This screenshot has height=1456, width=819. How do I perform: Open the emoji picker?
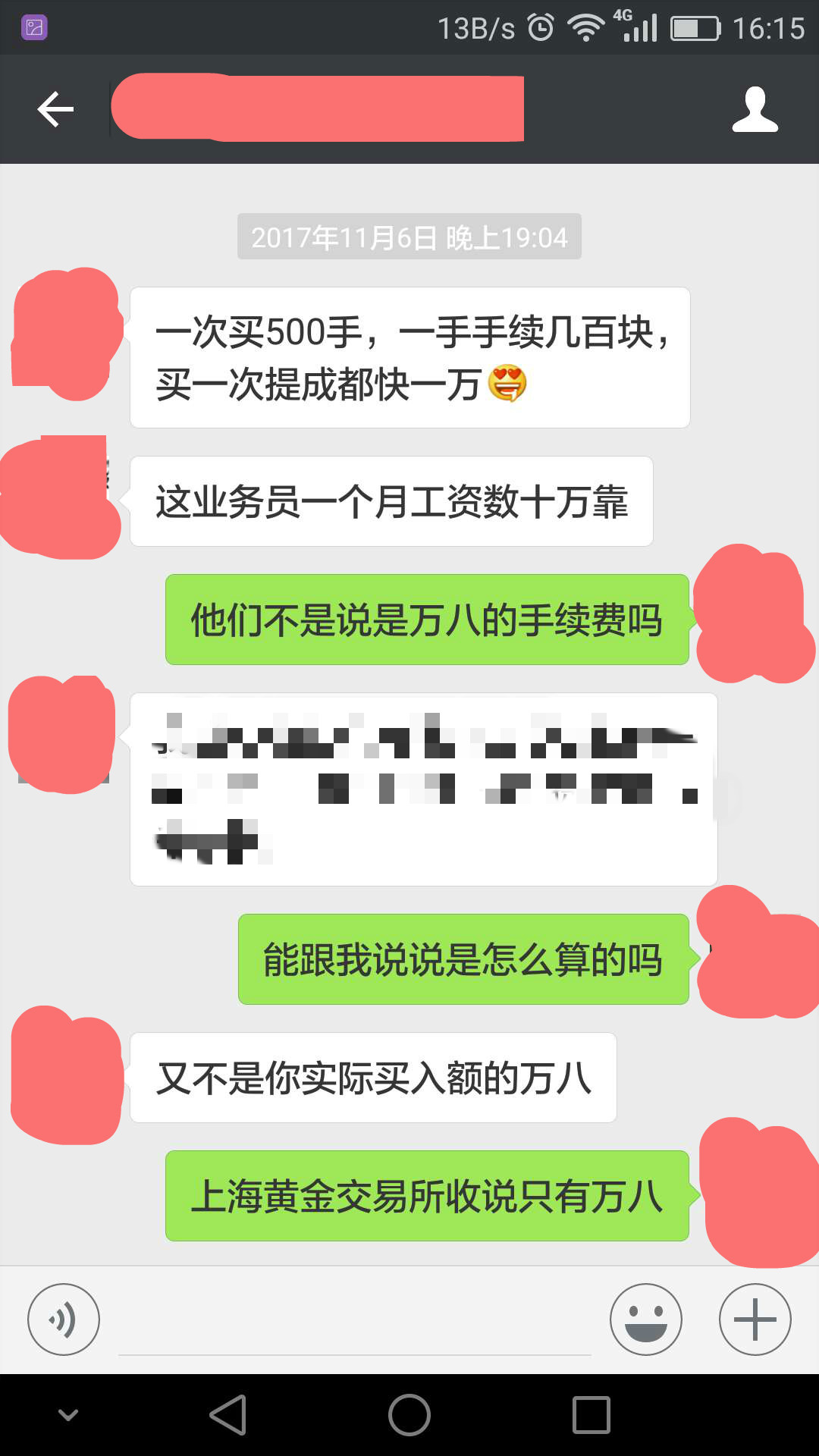click(645, 1319)
